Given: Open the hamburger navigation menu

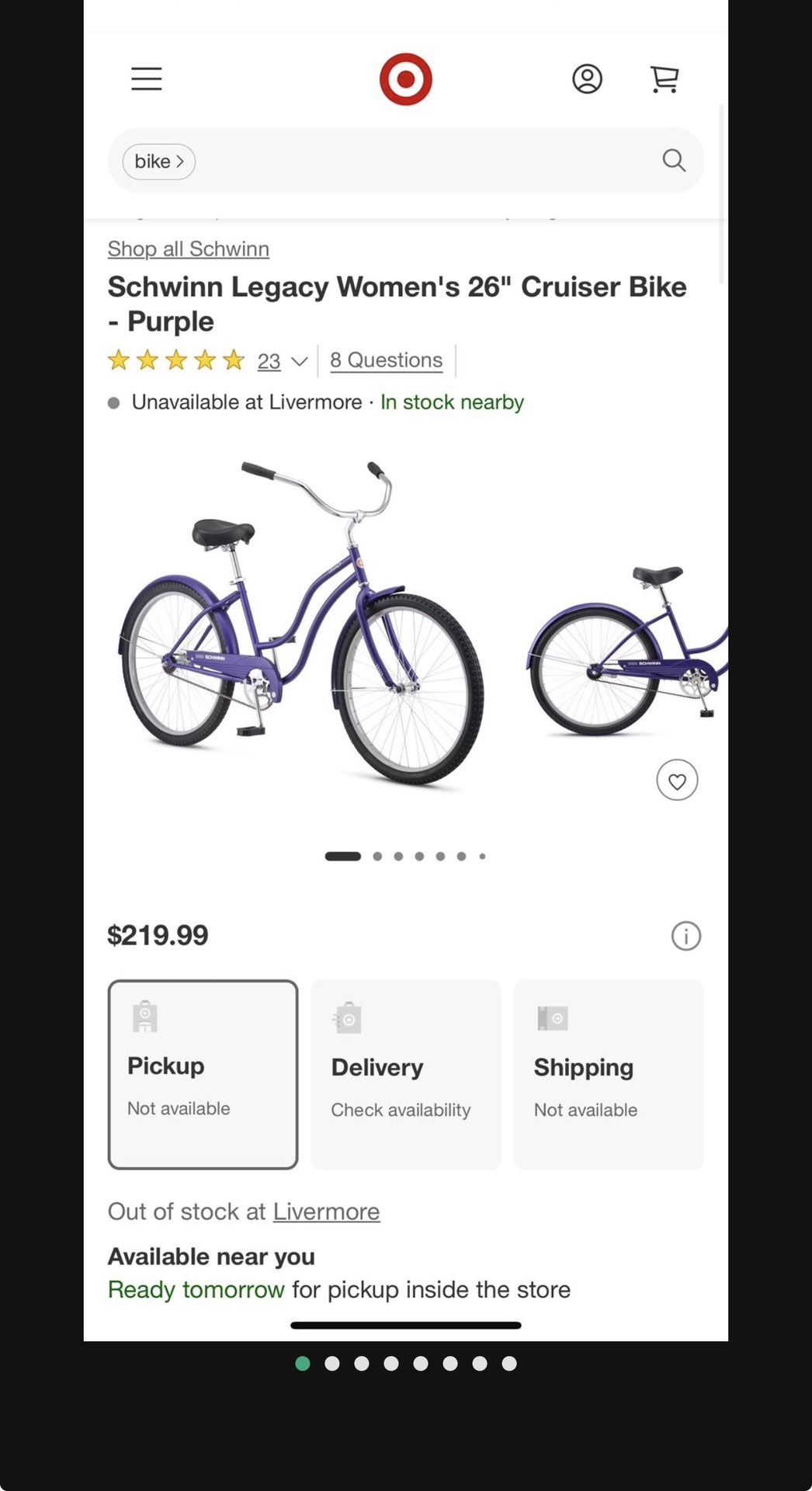Looking at the screenshot, I should [x=146, y=78].
